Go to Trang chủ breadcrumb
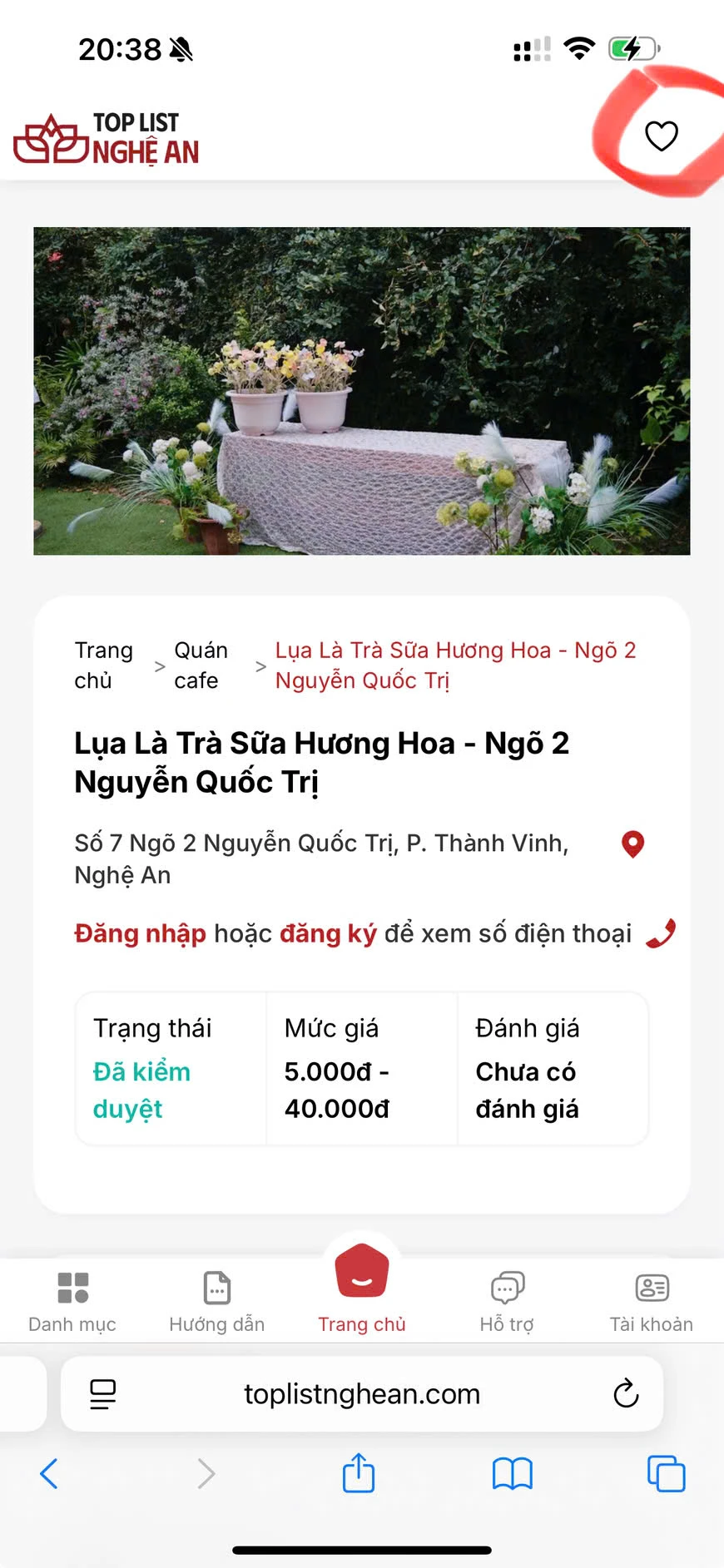 [103, 665]
